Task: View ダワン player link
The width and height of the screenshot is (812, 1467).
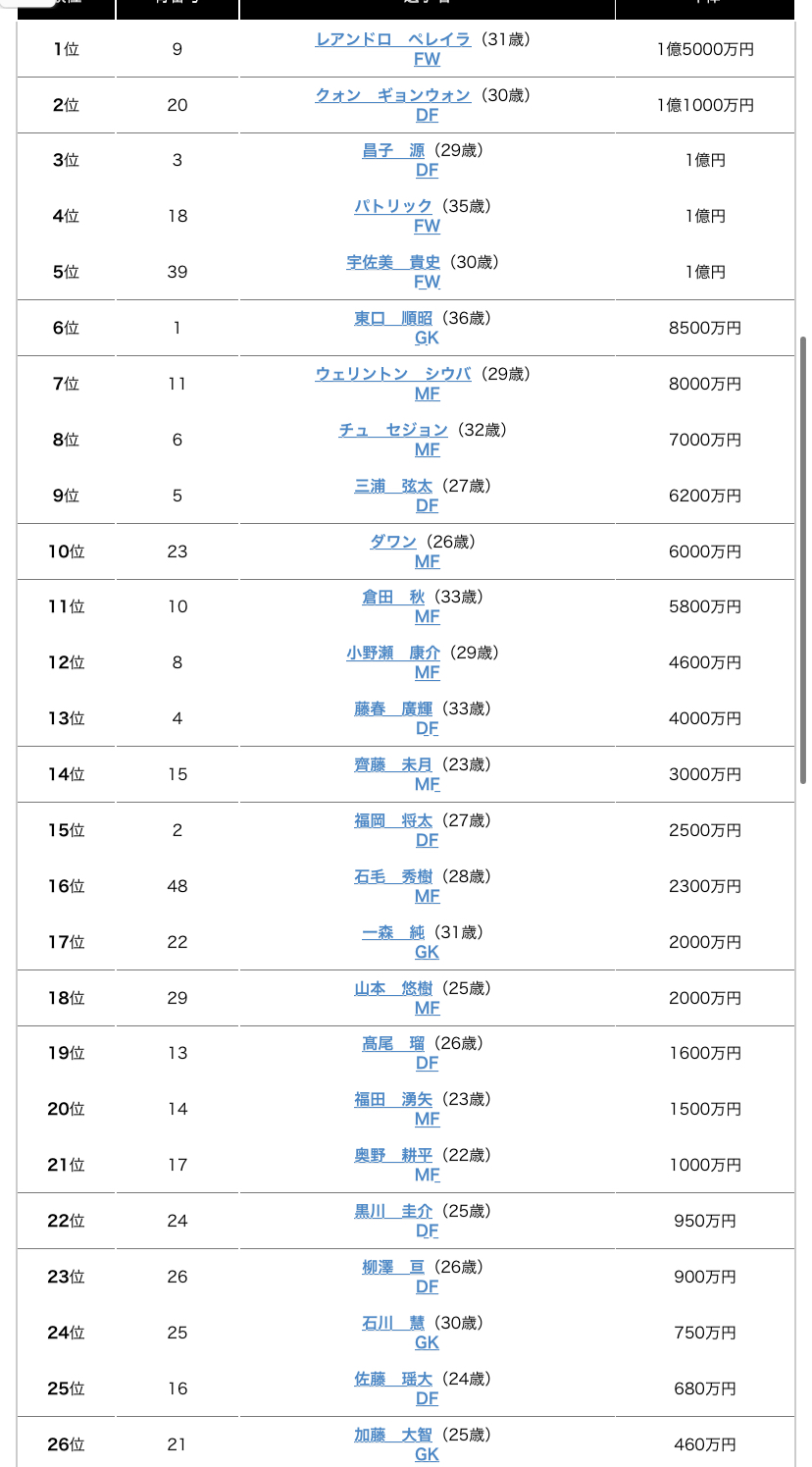Action: click(x=393, y=542)
